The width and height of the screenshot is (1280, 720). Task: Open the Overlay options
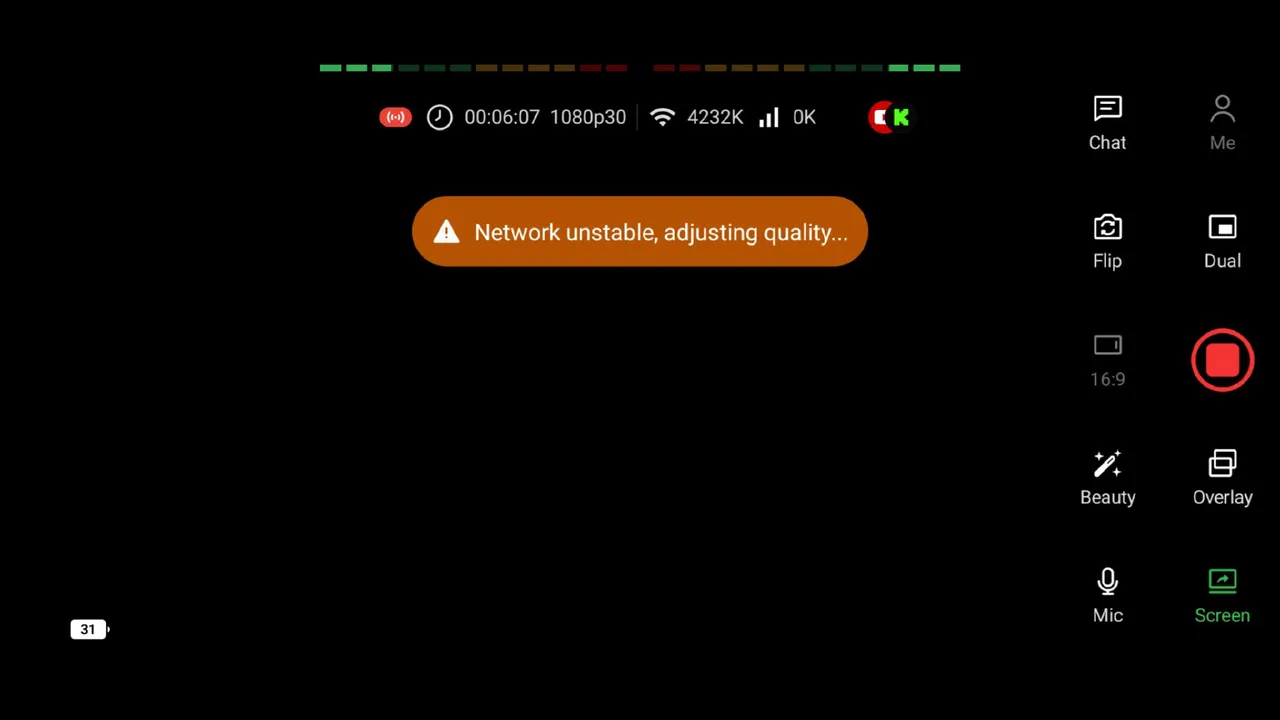pyautogui.click(x=1222, y=477)
